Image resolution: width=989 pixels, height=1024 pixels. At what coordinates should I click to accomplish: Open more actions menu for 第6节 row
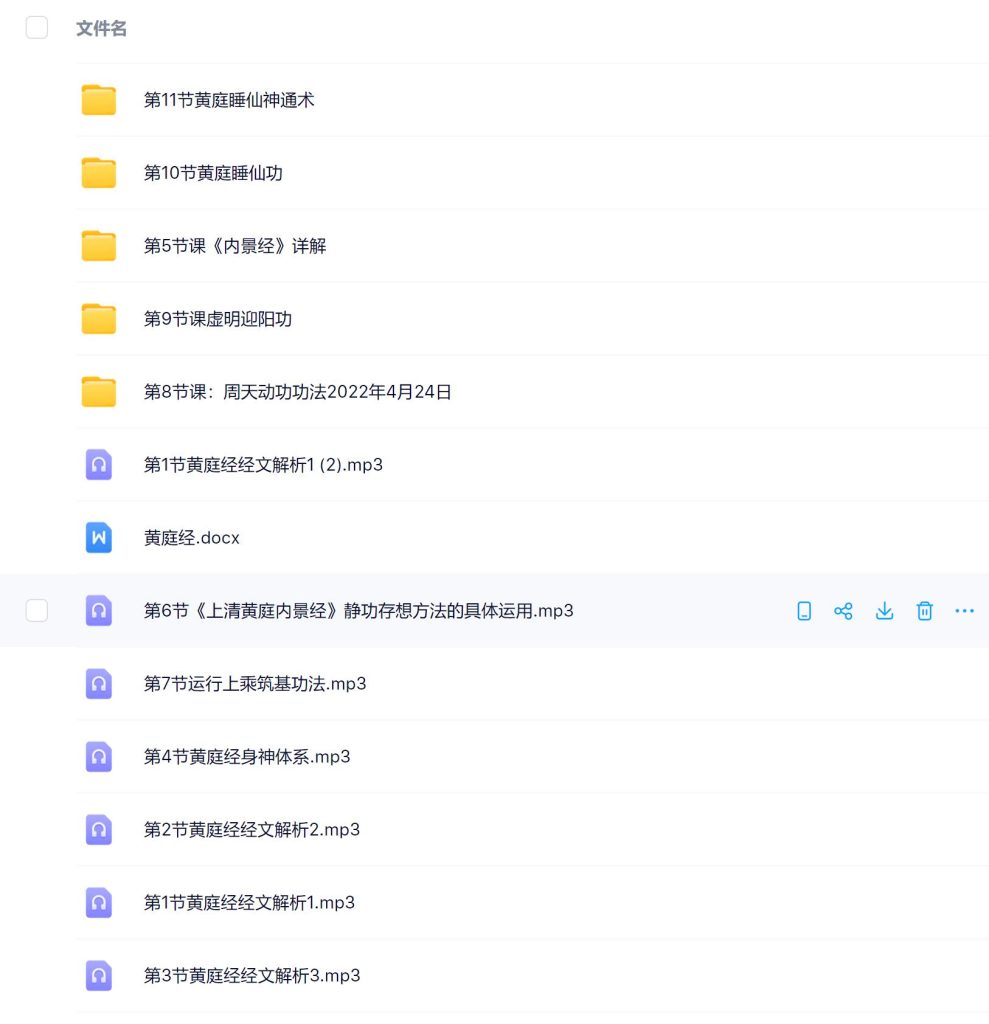pyautogui.click(x=964, y=611)
